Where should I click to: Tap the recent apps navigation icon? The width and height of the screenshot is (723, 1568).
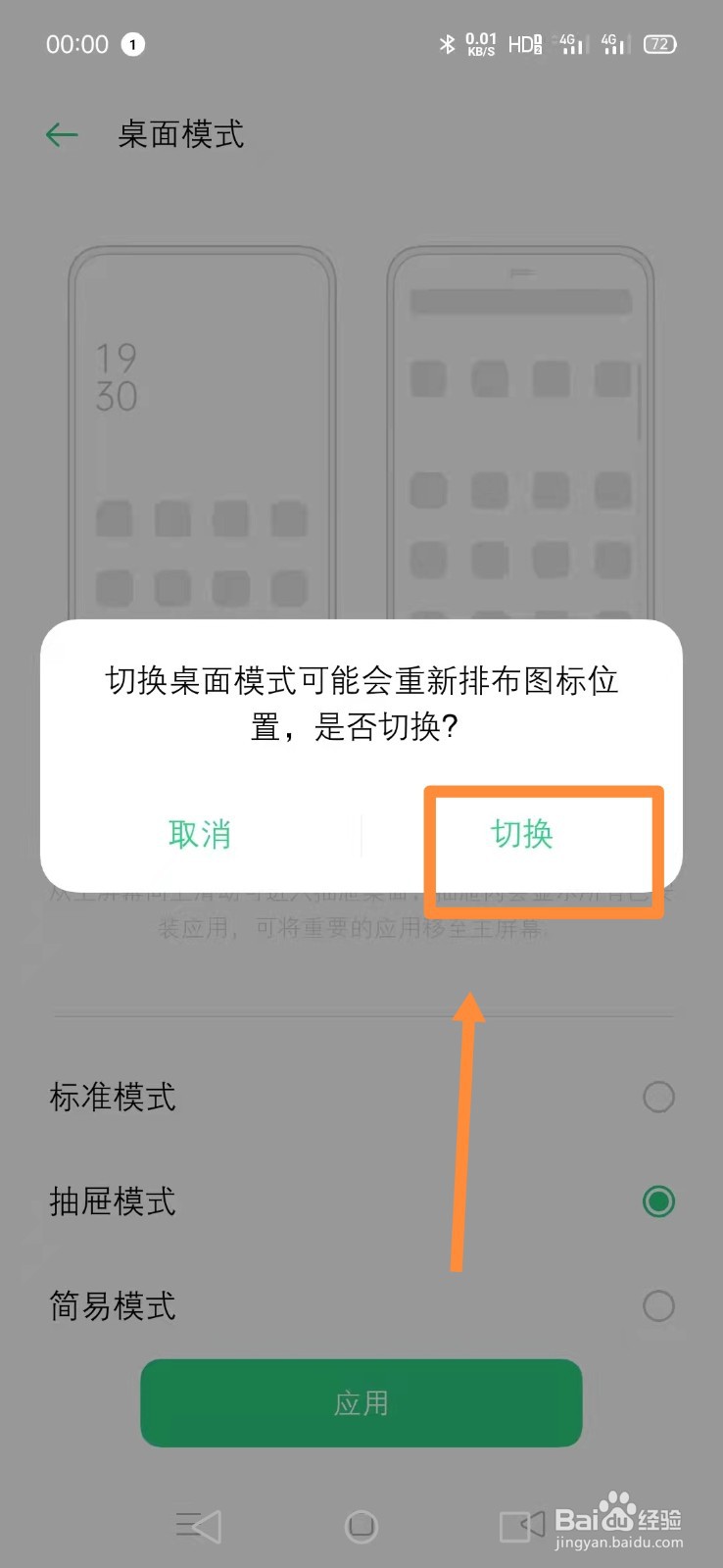pos(199,1525)
